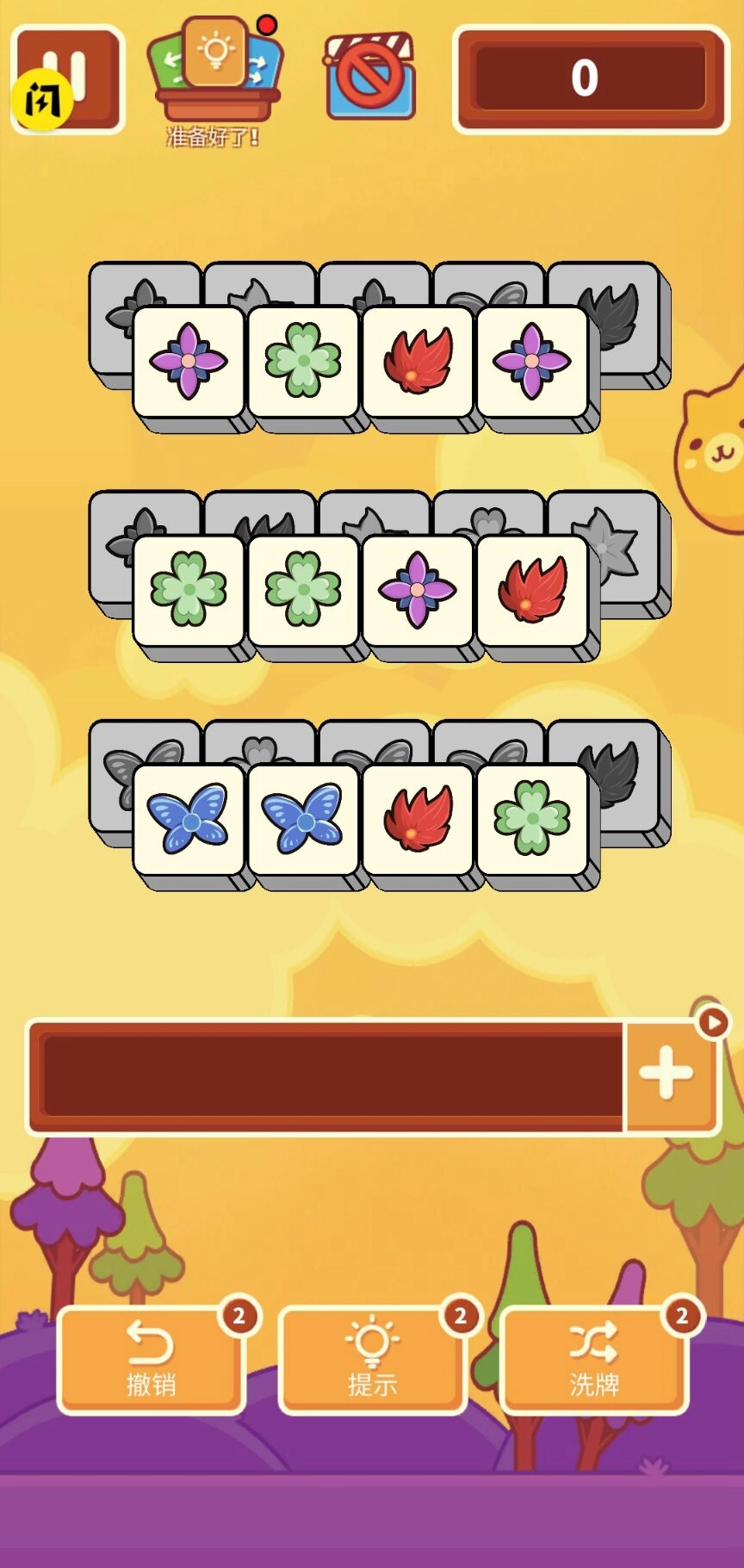Pause the game
Image resolution: width=744 pixels, height=1568 pixels.
tap(69, 79)
